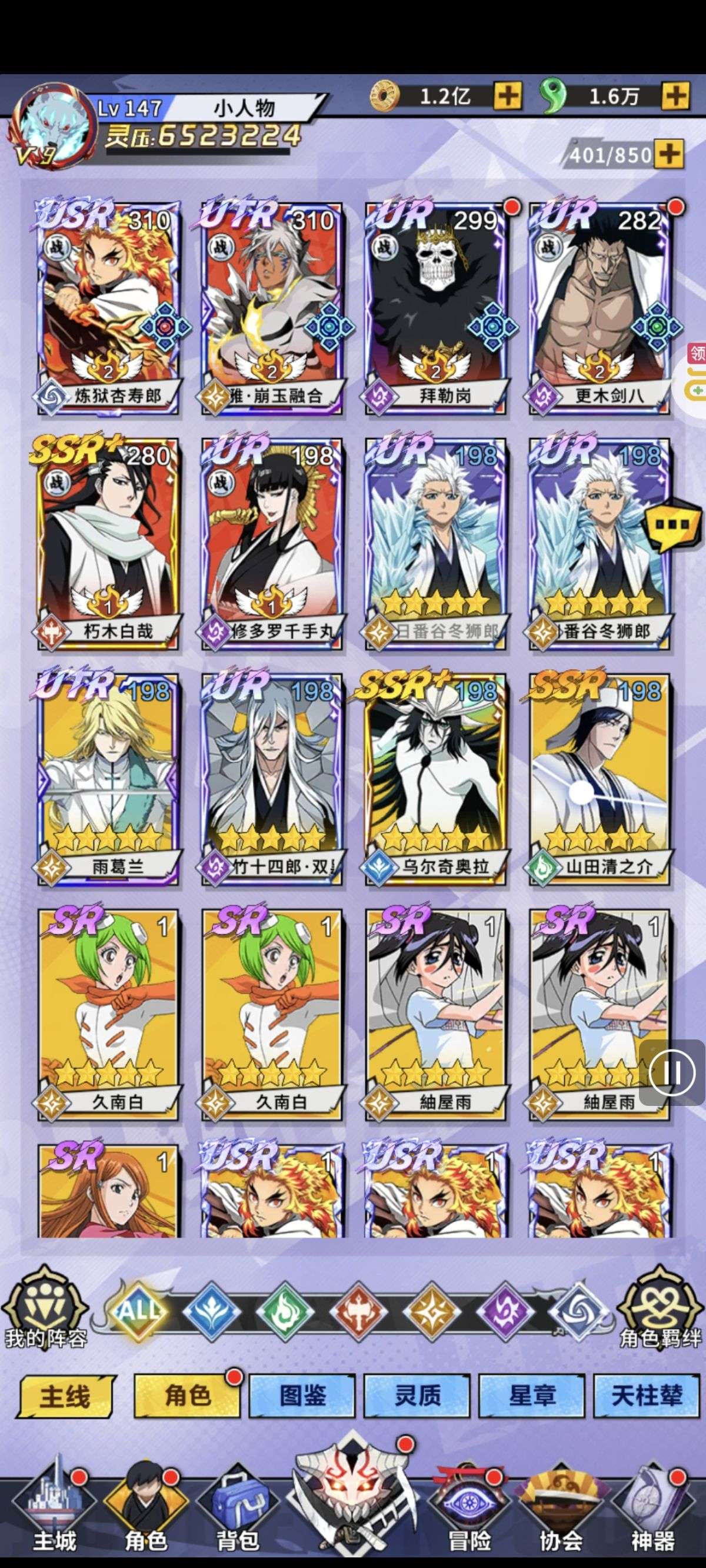Switch to 天柱辇 tab
The height and width of the screenshot is (1568, 706).
pos(647,1394)
